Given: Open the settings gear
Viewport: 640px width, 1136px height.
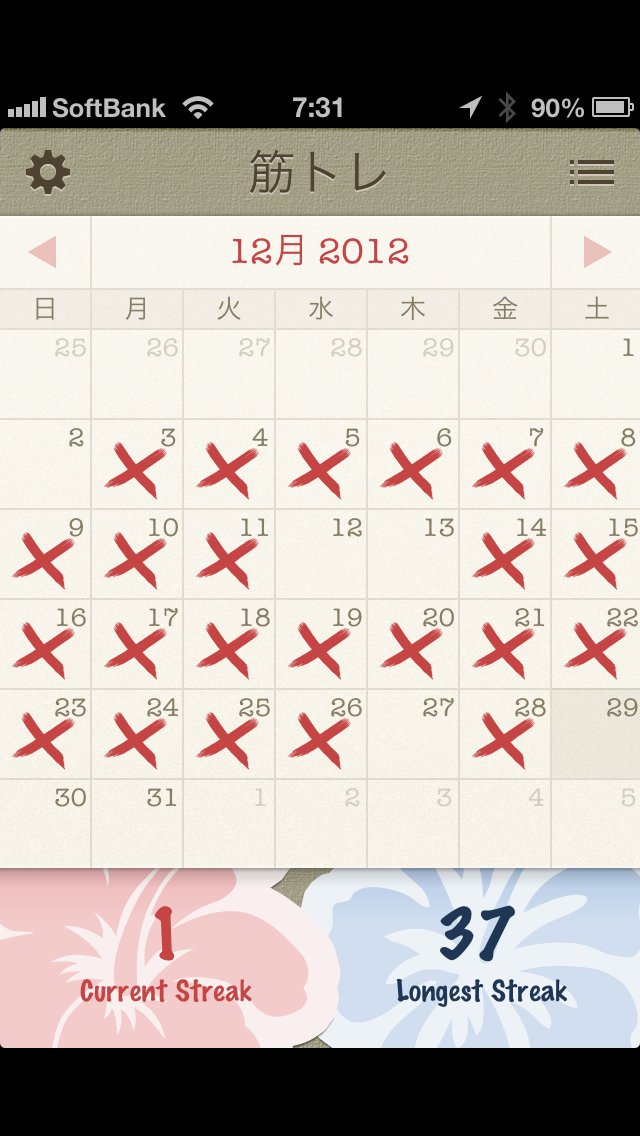Looking at the screenshot, I should [48, 172].
